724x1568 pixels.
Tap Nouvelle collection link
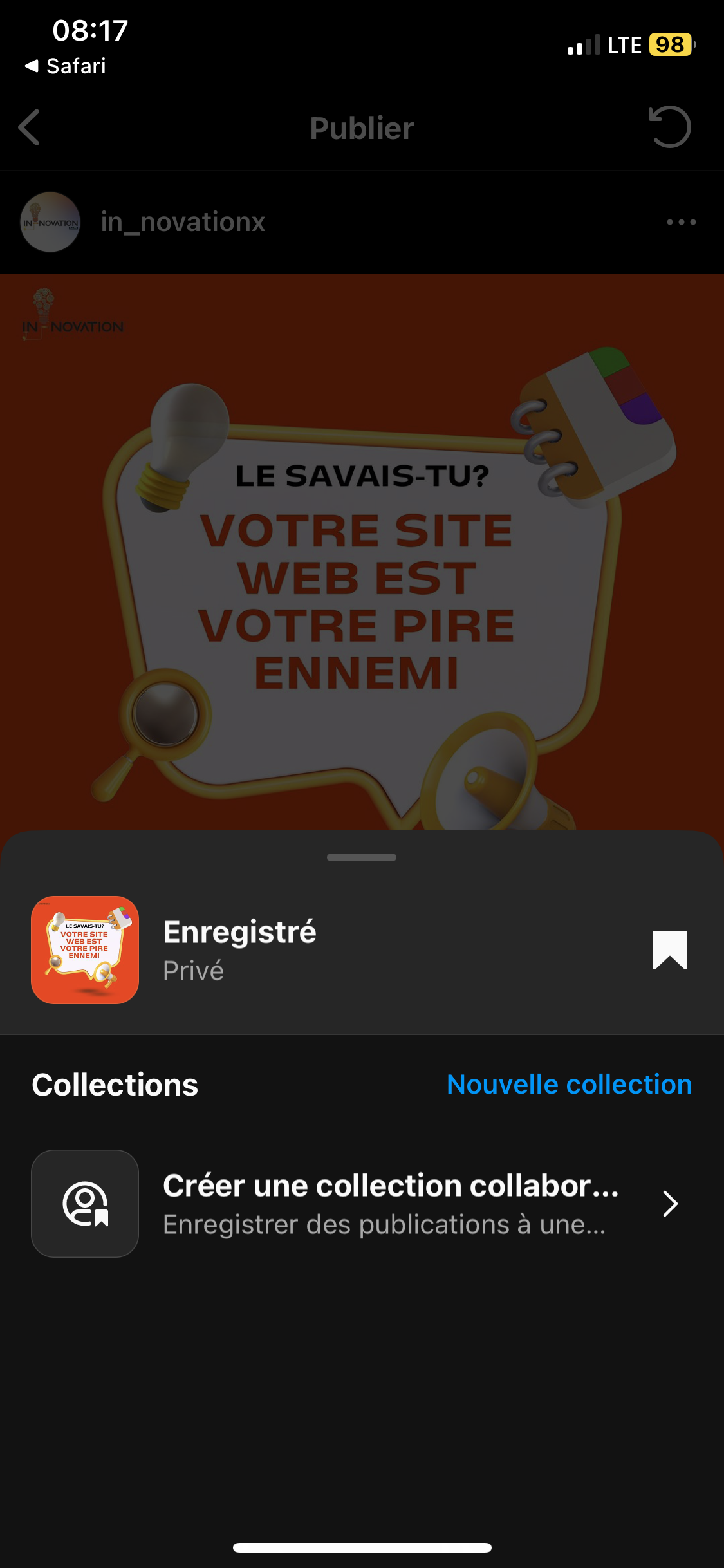tap(569, 1085)
